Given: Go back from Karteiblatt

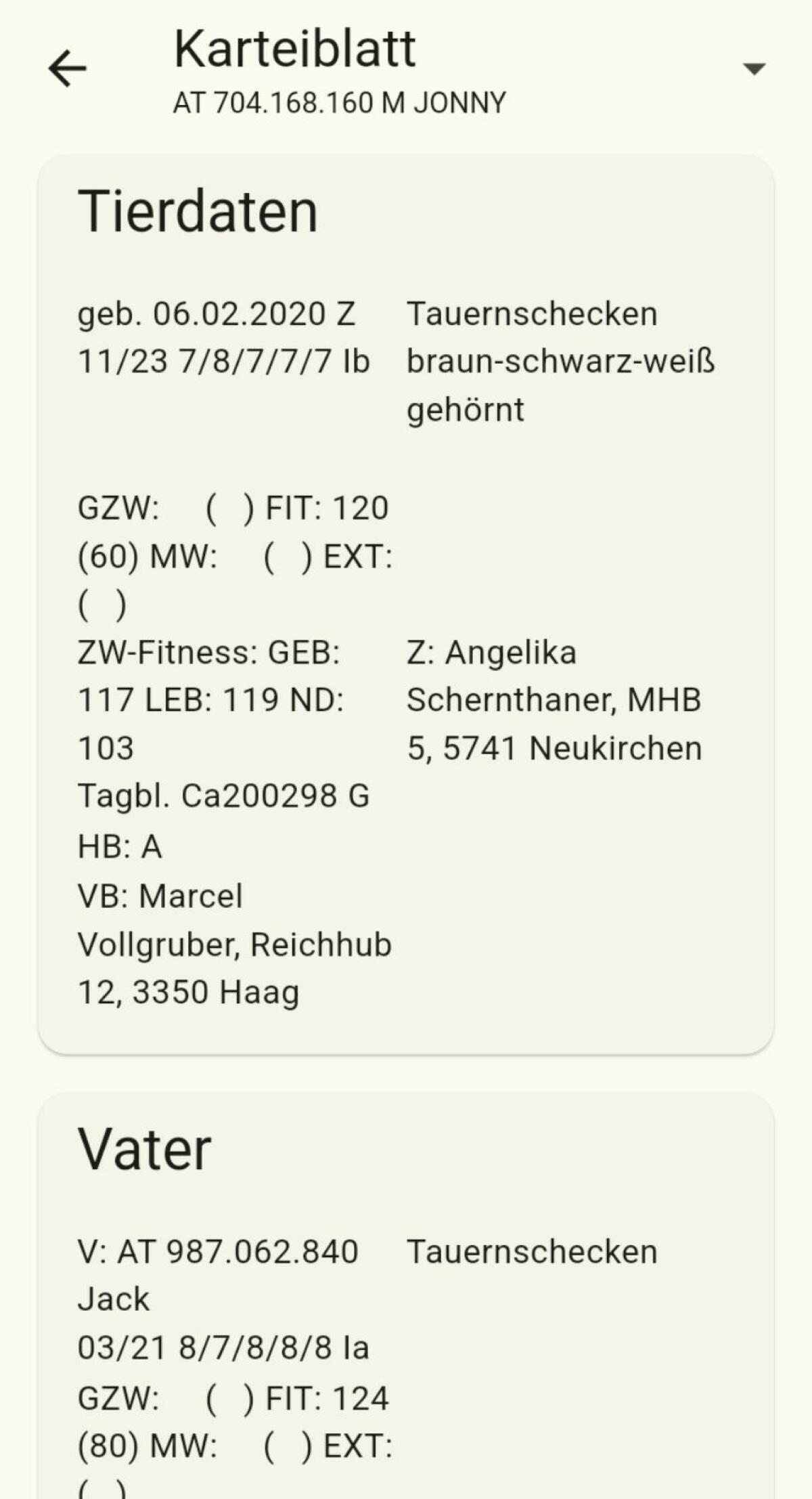Looking at the screenshot, I should (68, 68).
